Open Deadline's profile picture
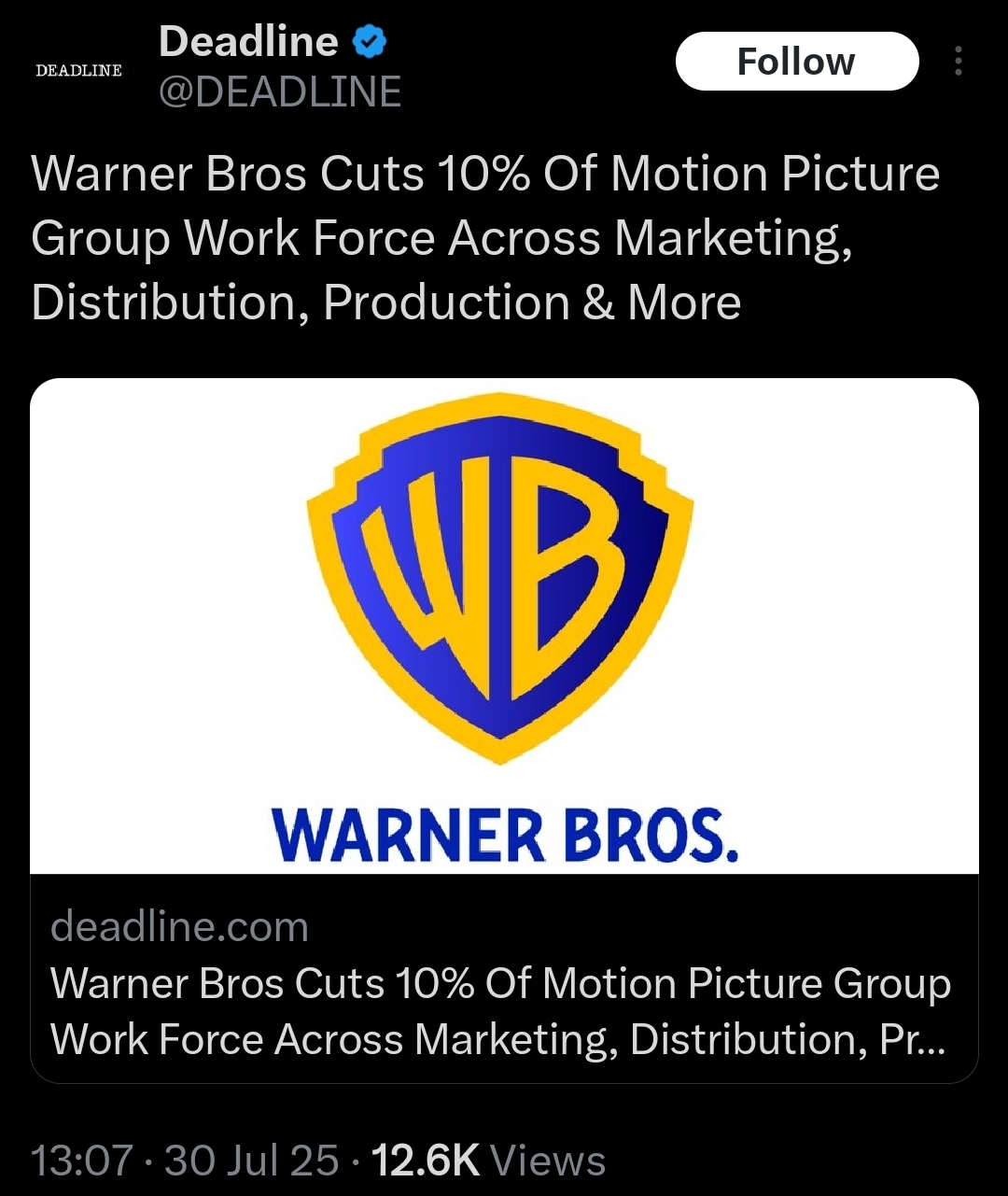 pos(78,70)
